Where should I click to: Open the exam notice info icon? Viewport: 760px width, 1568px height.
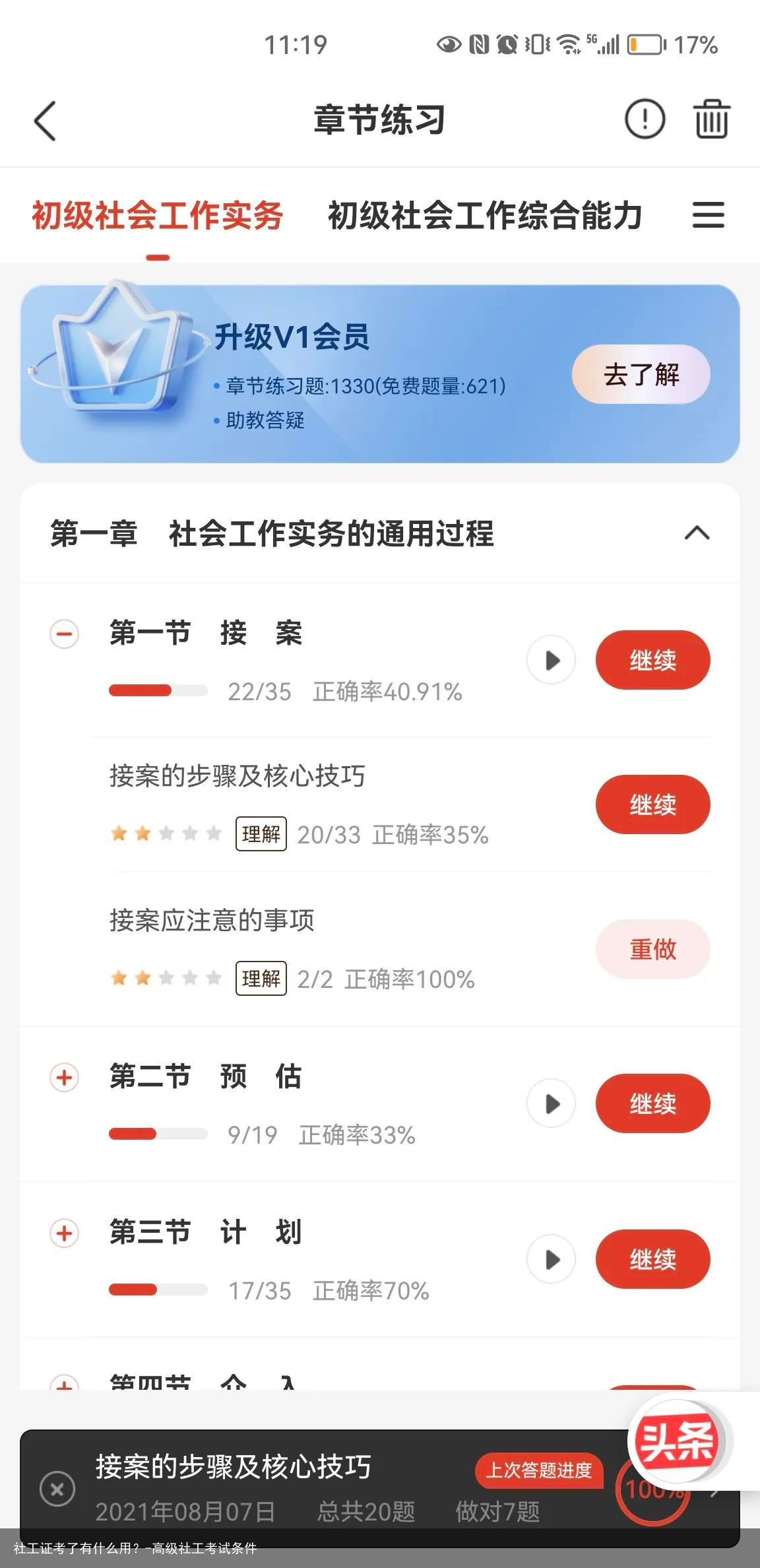tap(645, 120)
